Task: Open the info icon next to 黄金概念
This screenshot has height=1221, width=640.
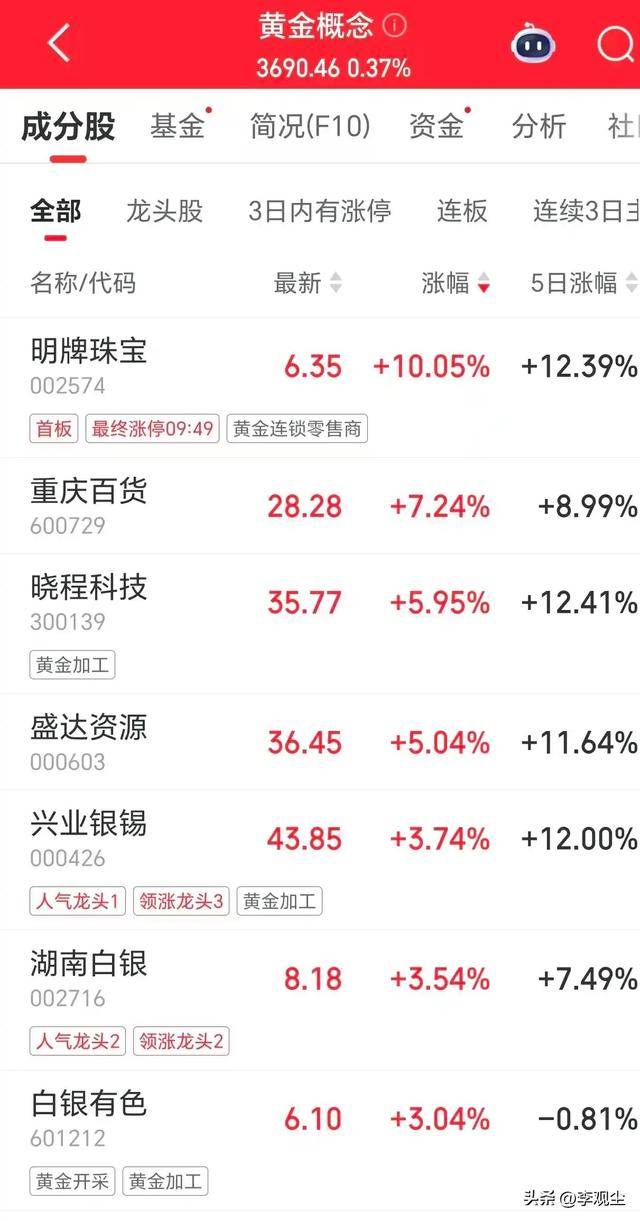Action: pos(395,26)
